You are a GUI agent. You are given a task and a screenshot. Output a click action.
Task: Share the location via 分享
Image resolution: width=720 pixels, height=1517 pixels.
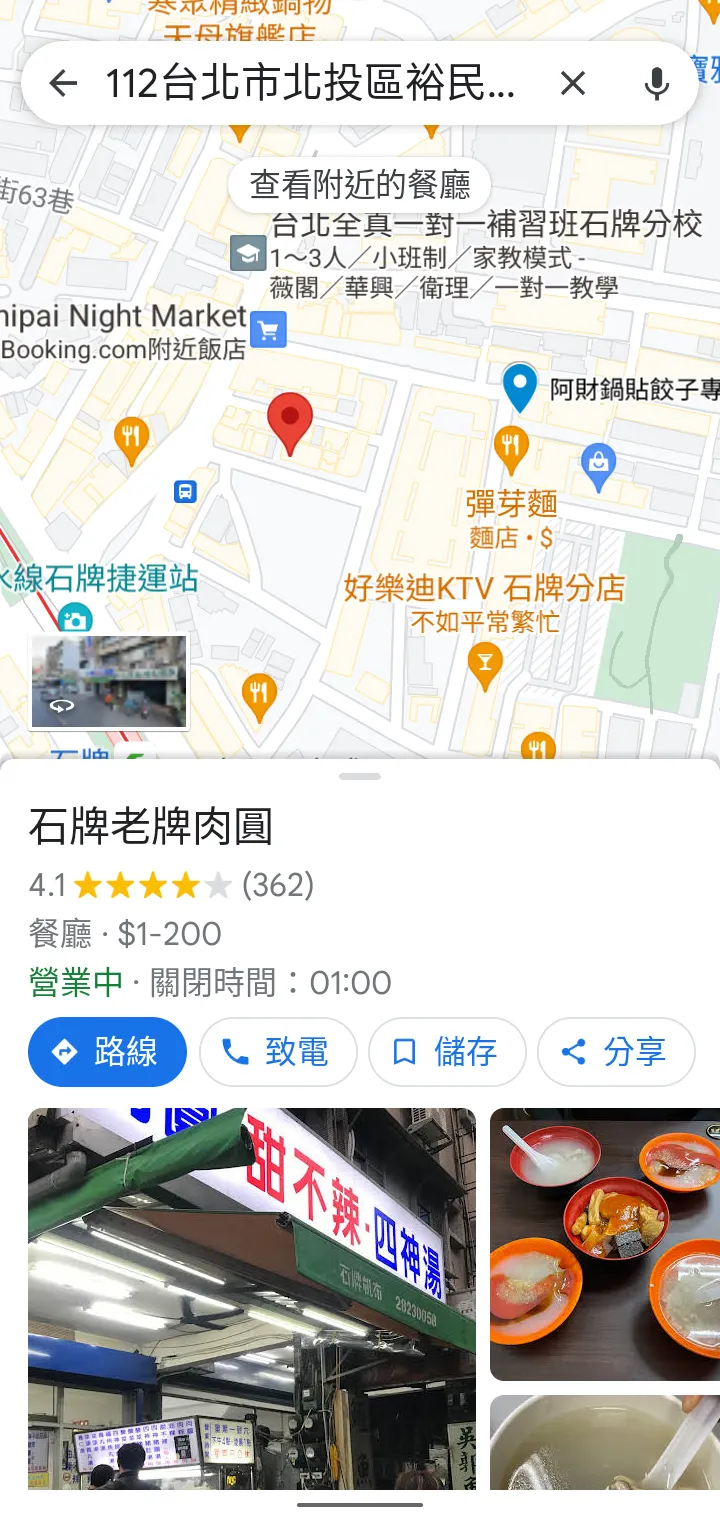click(616, 1051)
